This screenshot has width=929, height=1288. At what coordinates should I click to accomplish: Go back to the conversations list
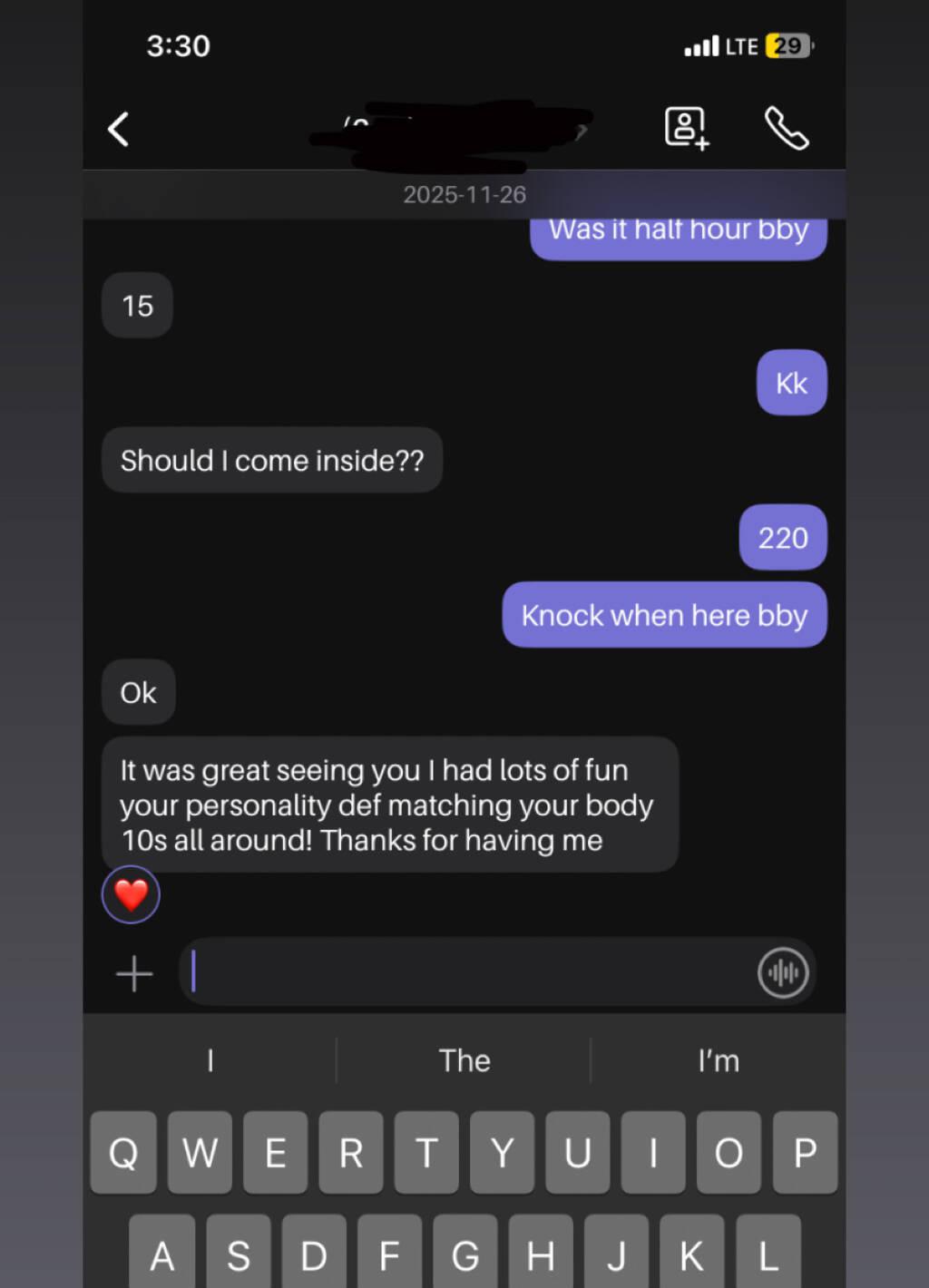tap(119, 129)
